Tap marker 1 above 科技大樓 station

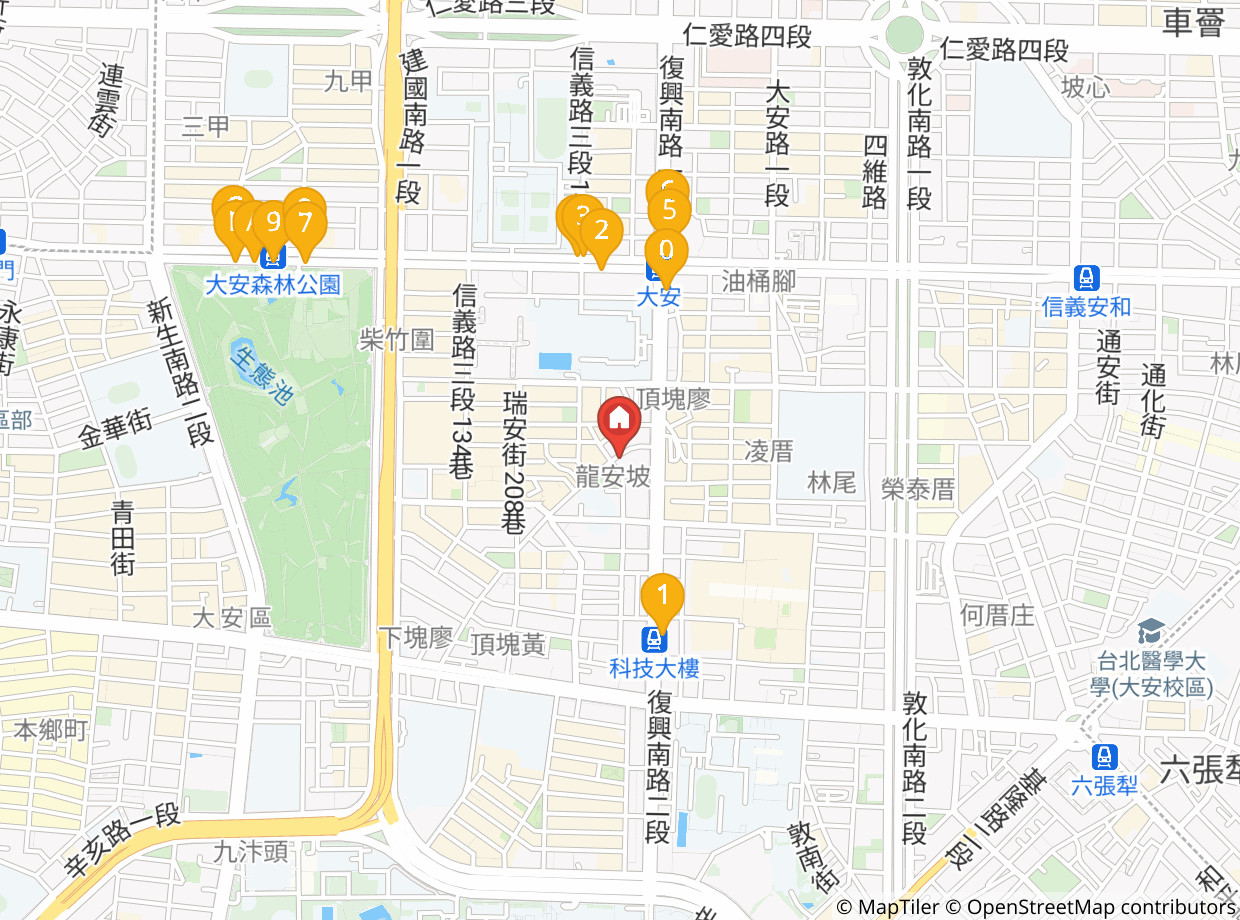pos(662,595)
